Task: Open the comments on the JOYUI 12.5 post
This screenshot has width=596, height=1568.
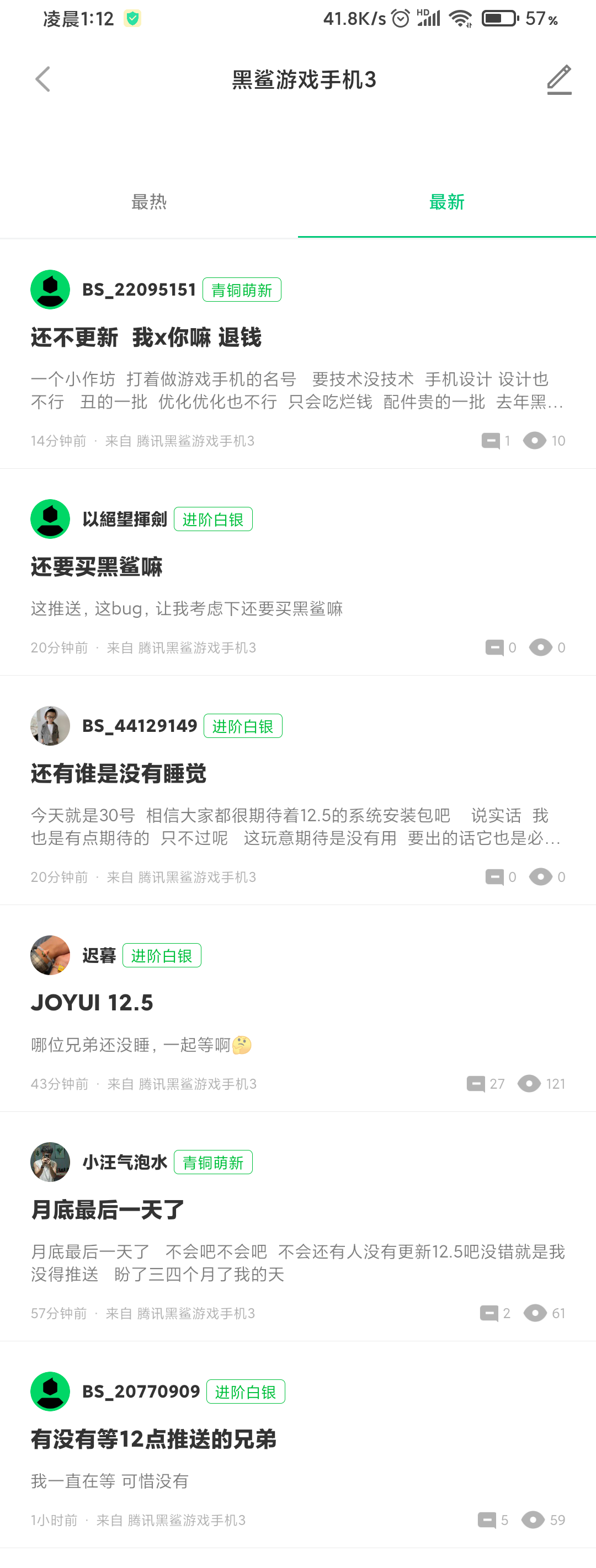Action: [x=485, y=1083]
